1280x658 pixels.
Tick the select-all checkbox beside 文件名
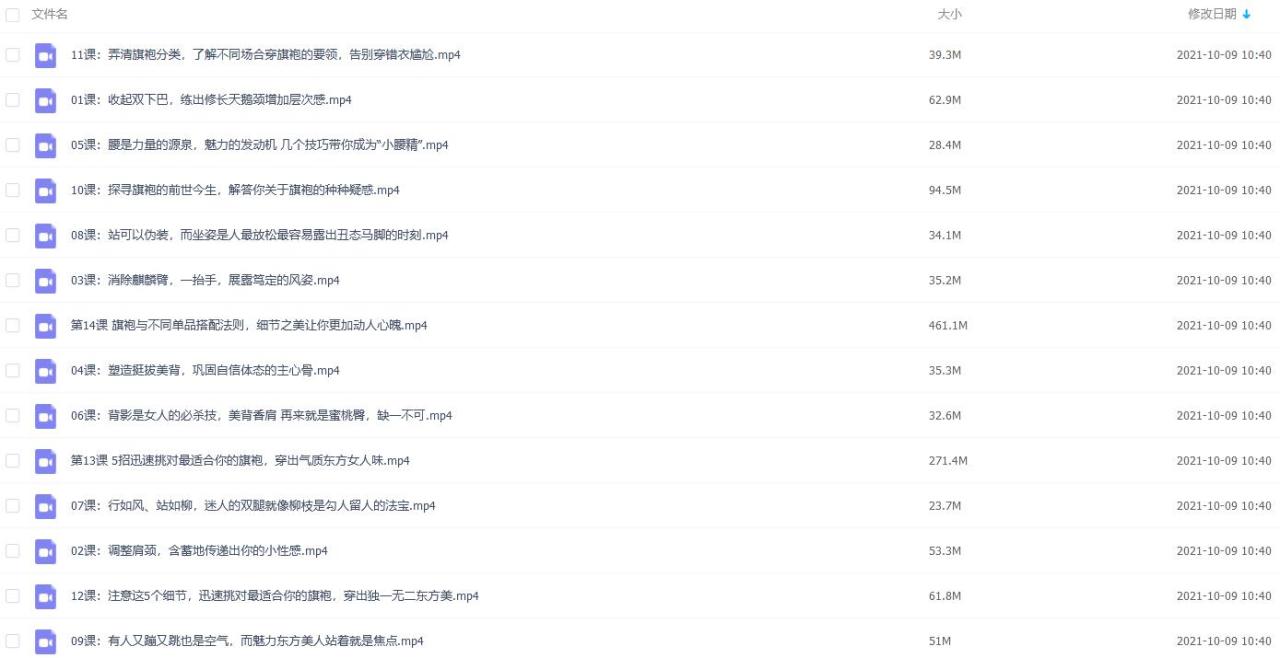pos(13,15)
